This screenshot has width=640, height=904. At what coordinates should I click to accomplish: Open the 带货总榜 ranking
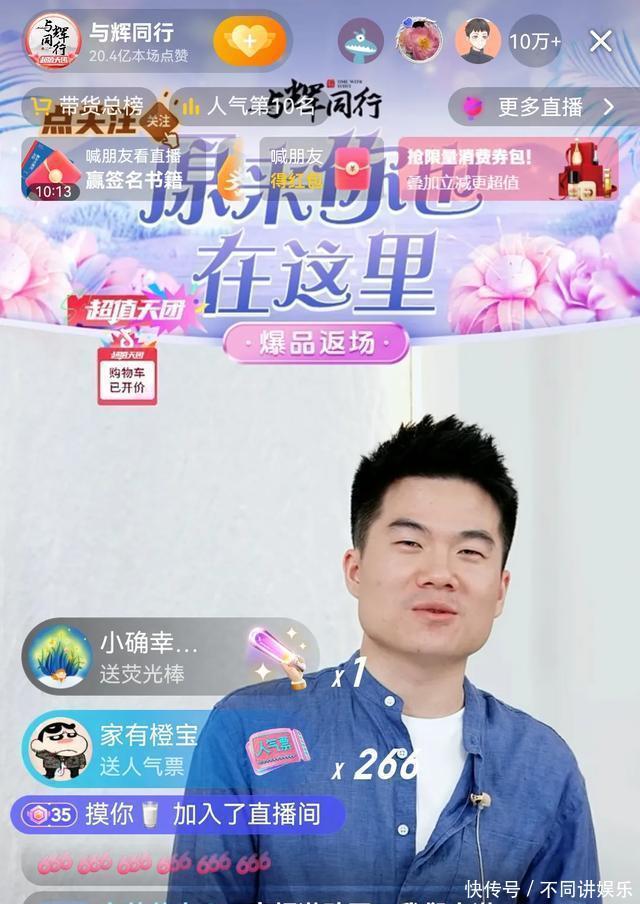(90, 107)
